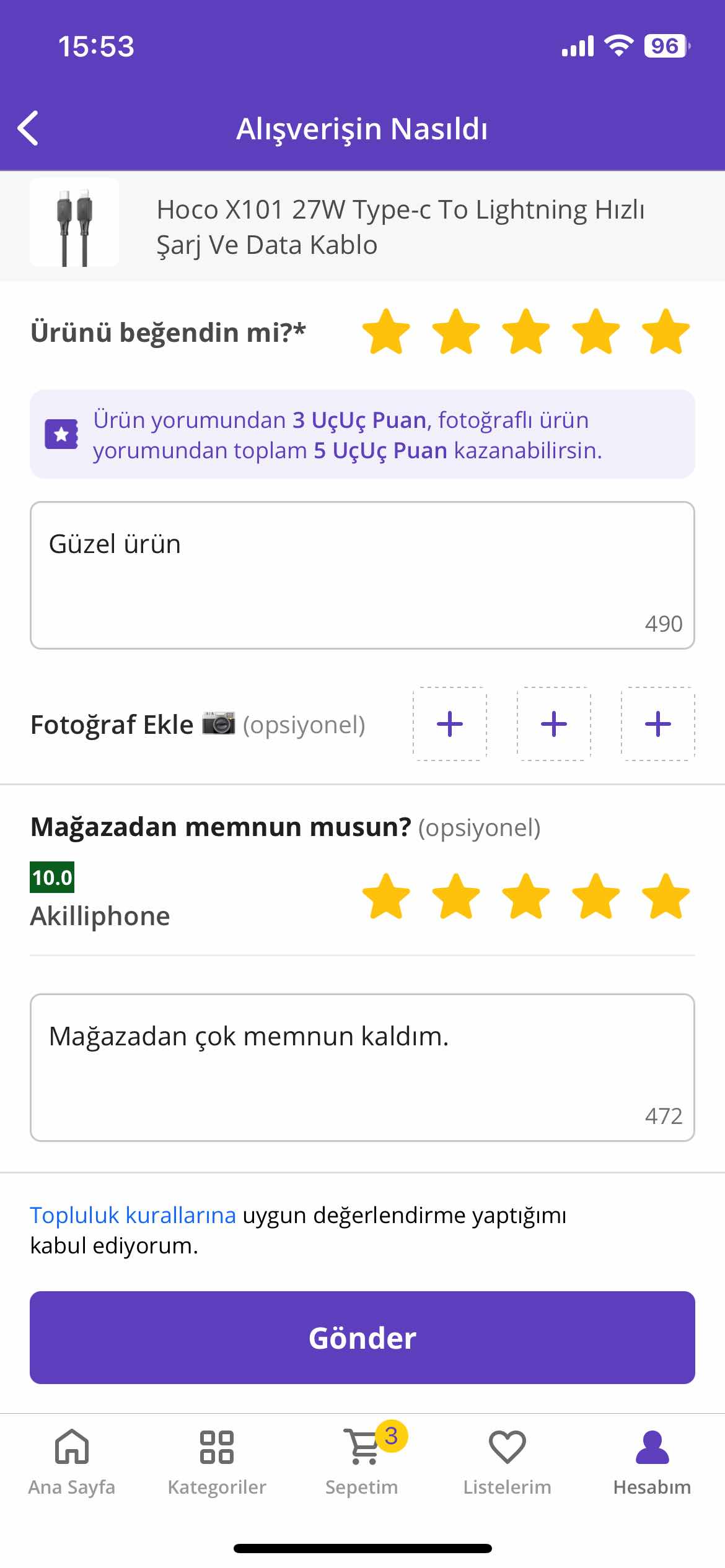View the Sepetim cart tab
Viewport: 725px width, 1568px height.
362,1461
